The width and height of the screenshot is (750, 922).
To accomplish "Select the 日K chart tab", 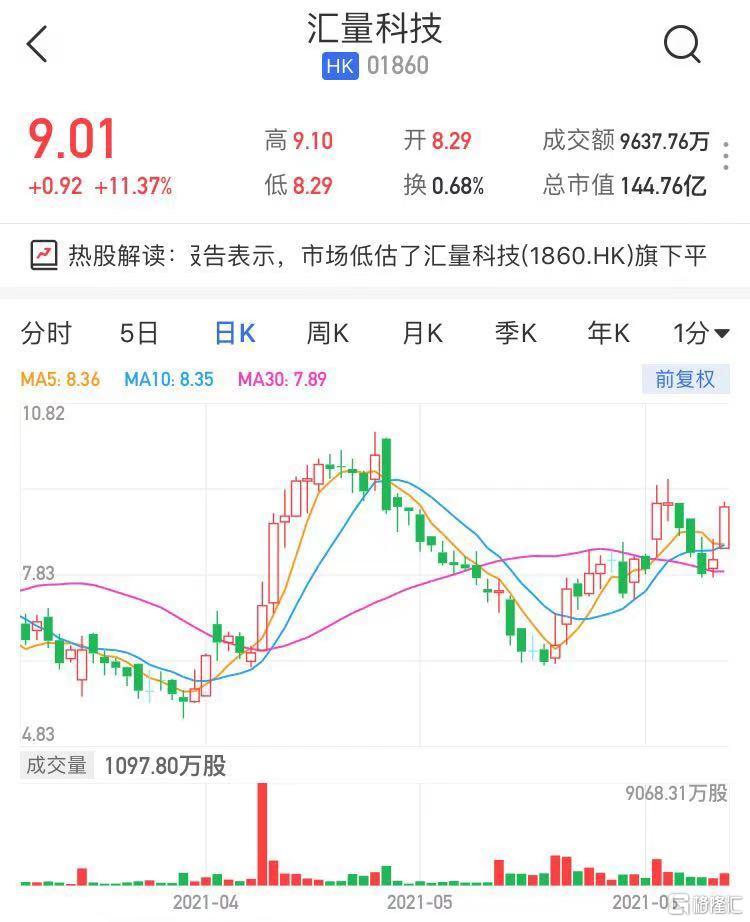I will [235, 333].
